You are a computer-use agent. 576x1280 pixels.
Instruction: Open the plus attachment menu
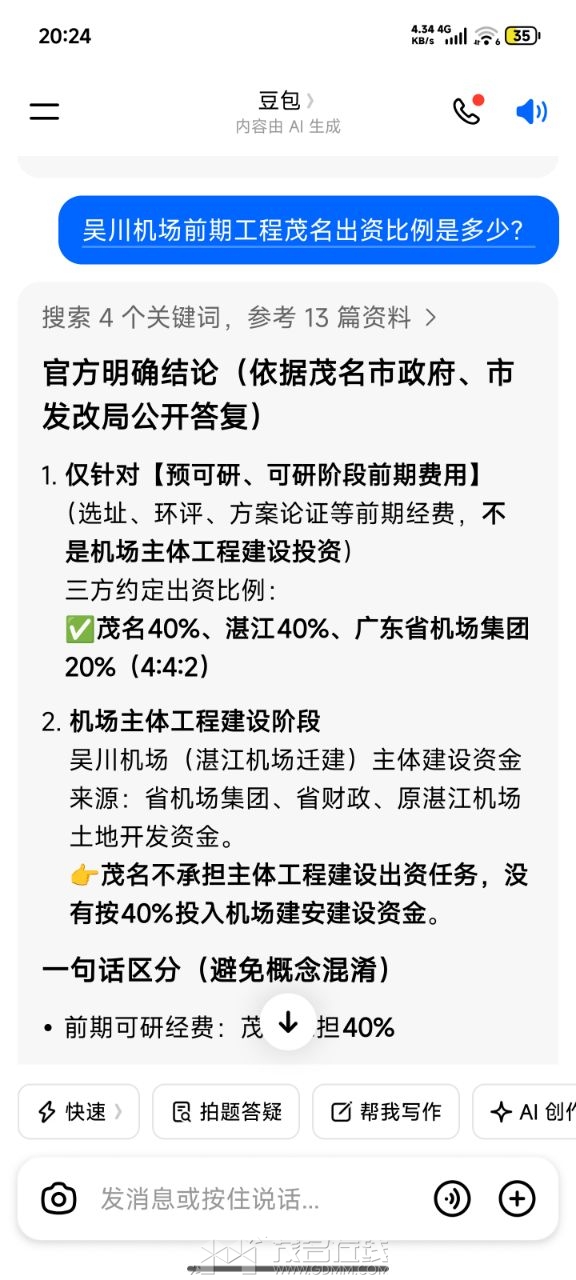point(517,1198)
